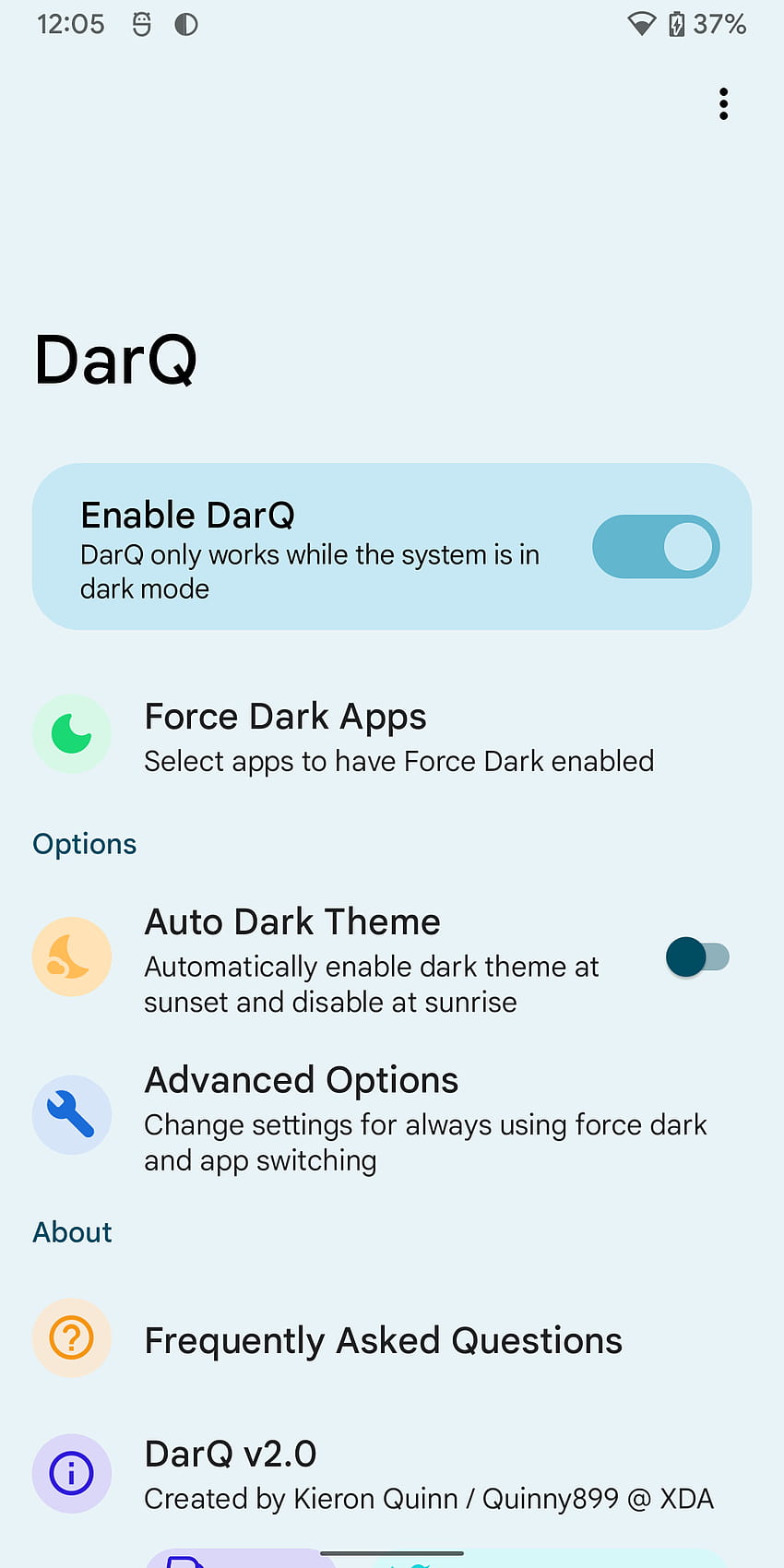Open Advanced Options settings
This screenshot has height=1568, width=784.
[392, 1117]
